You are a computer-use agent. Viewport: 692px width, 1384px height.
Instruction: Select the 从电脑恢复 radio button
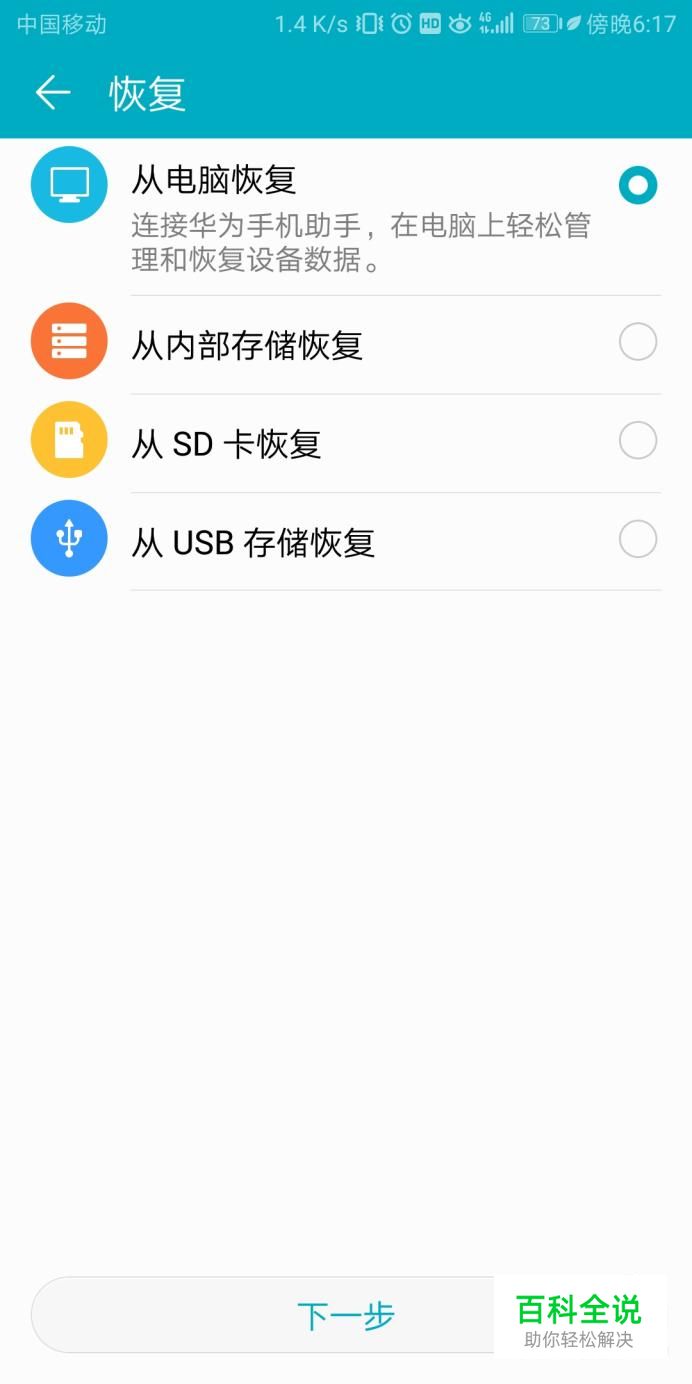637,185
